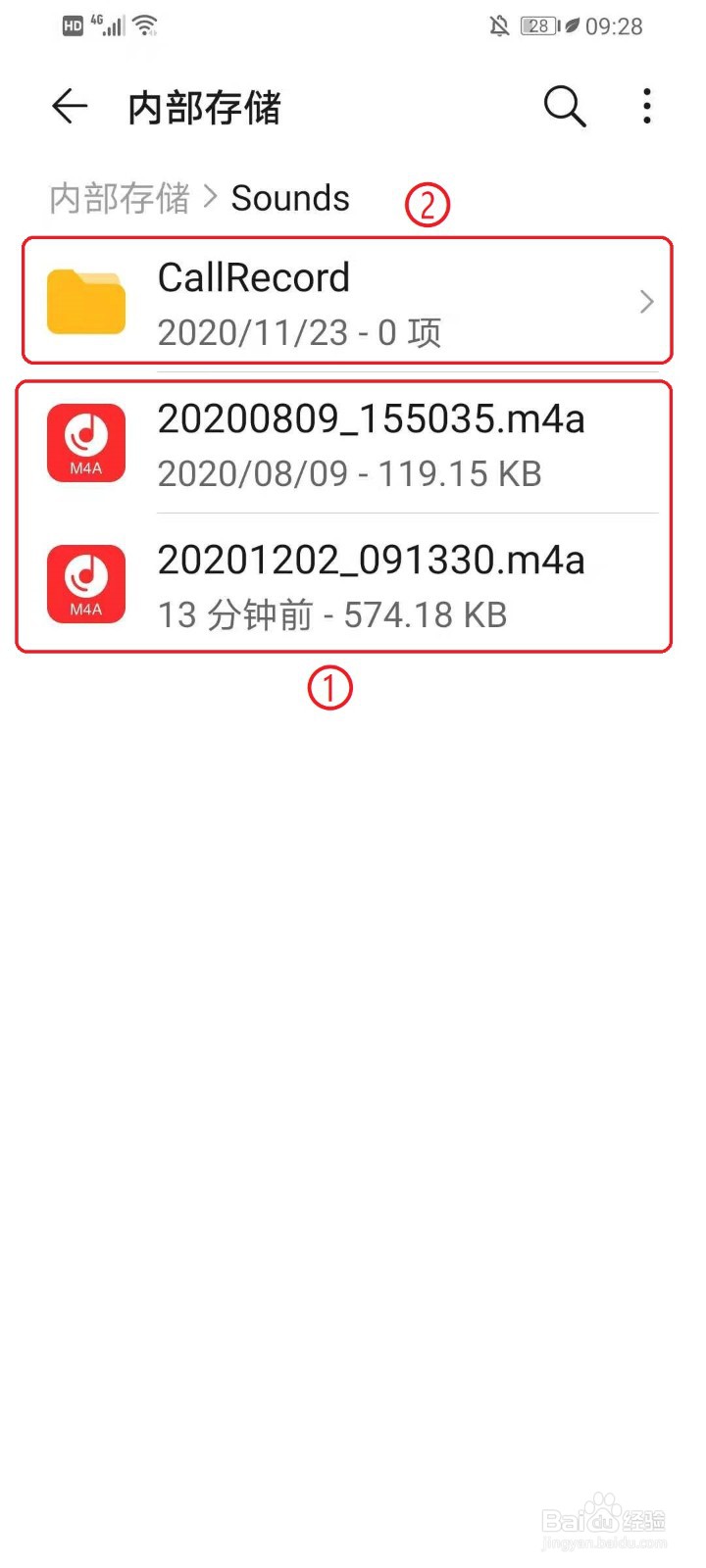Click the 内部存储 title text
706x1568 pixels.
tap(203, 108)
